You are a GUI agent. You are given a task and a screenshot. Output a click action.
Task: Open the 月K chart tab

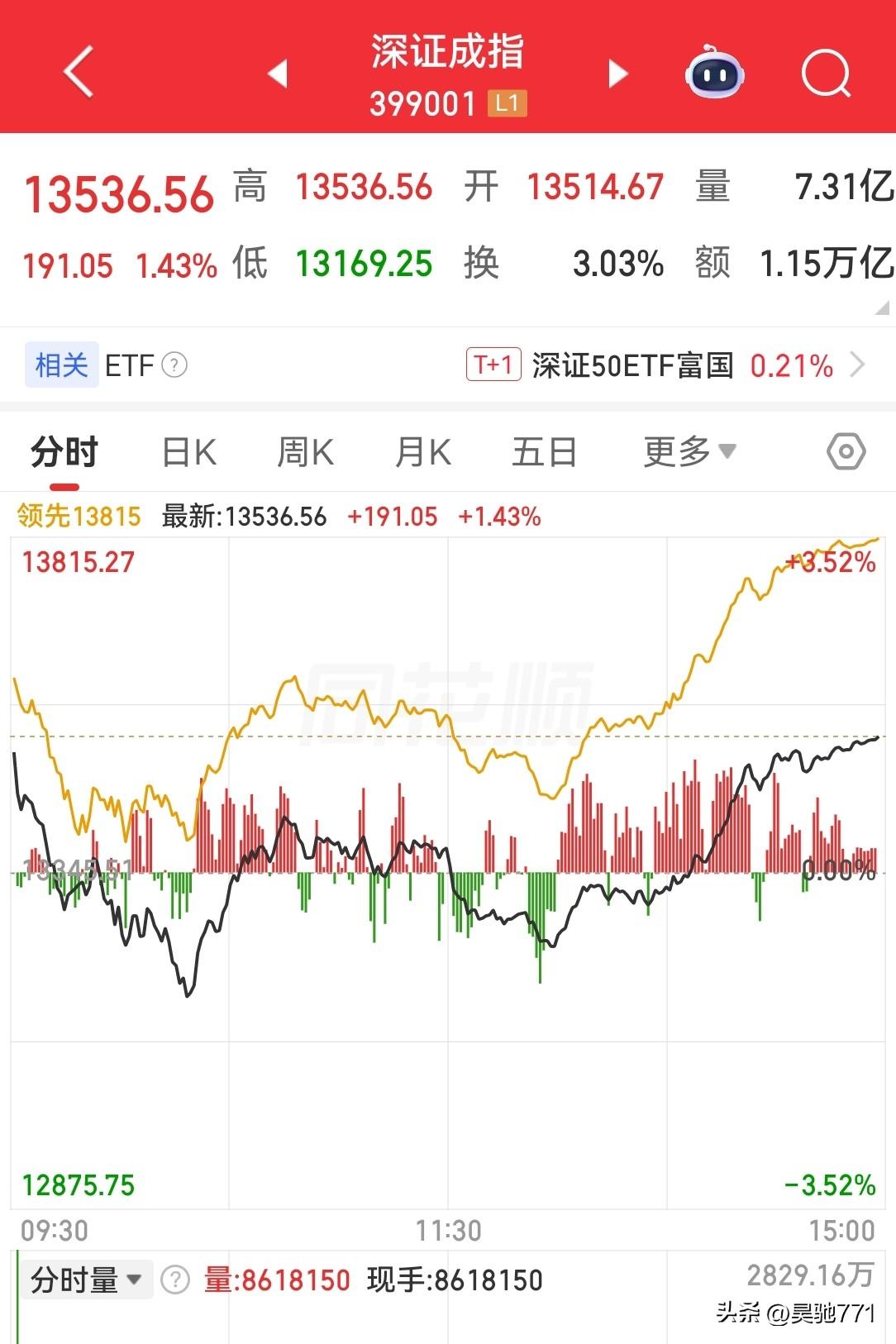click(423, 451)
